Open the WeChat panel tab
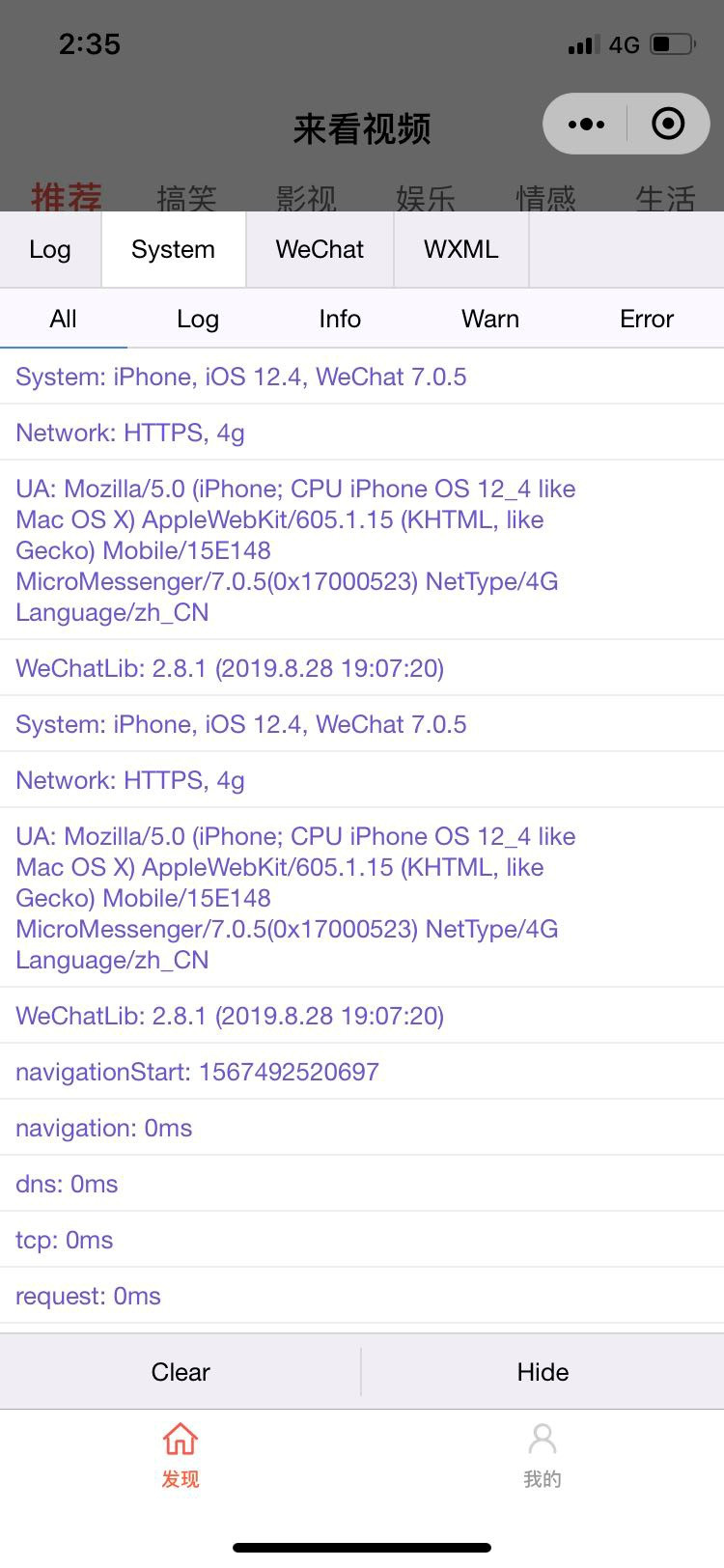Image resolution: width=724 pixels, height=1568 pixels. pos(320,249)
